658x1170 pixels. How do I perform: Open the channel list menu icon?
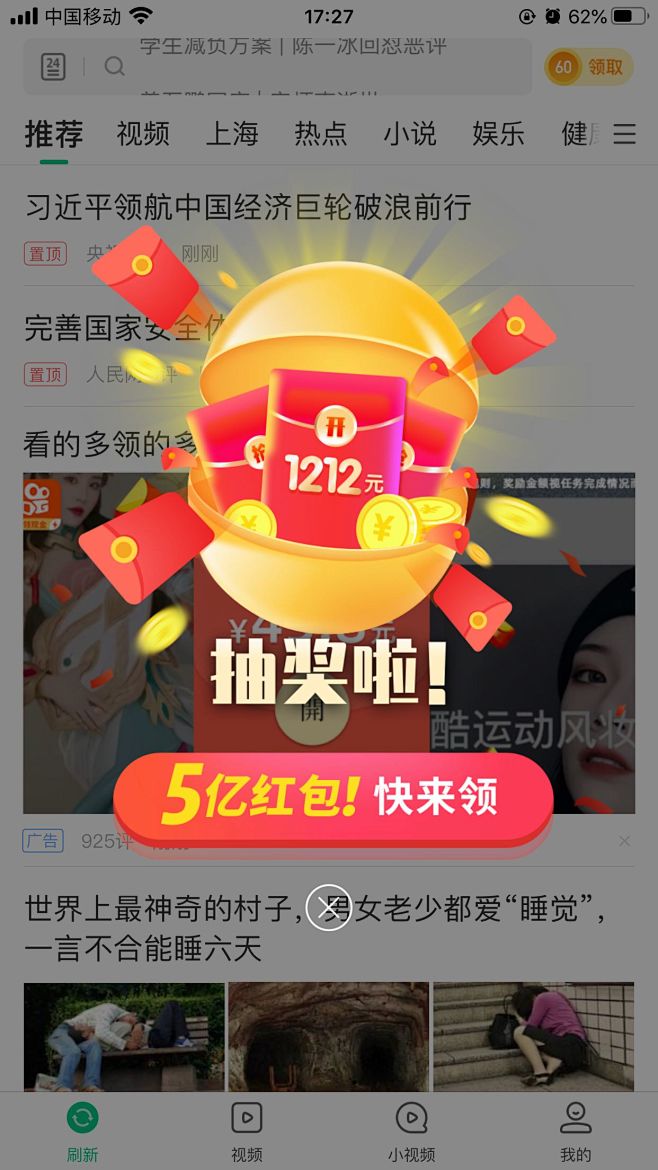click(x=625, y=134)
